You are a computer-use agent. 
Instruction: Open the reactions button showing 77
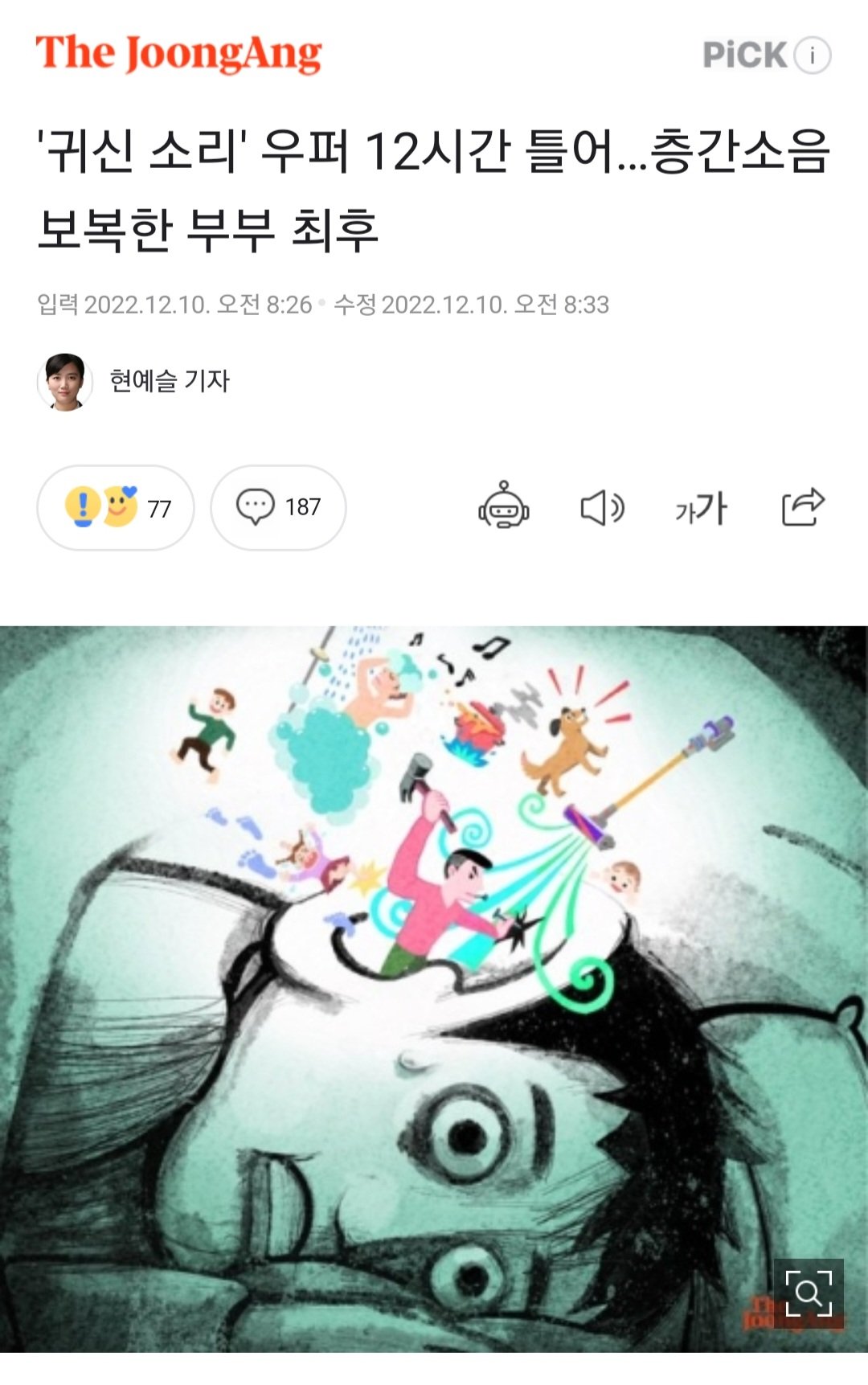116,508
